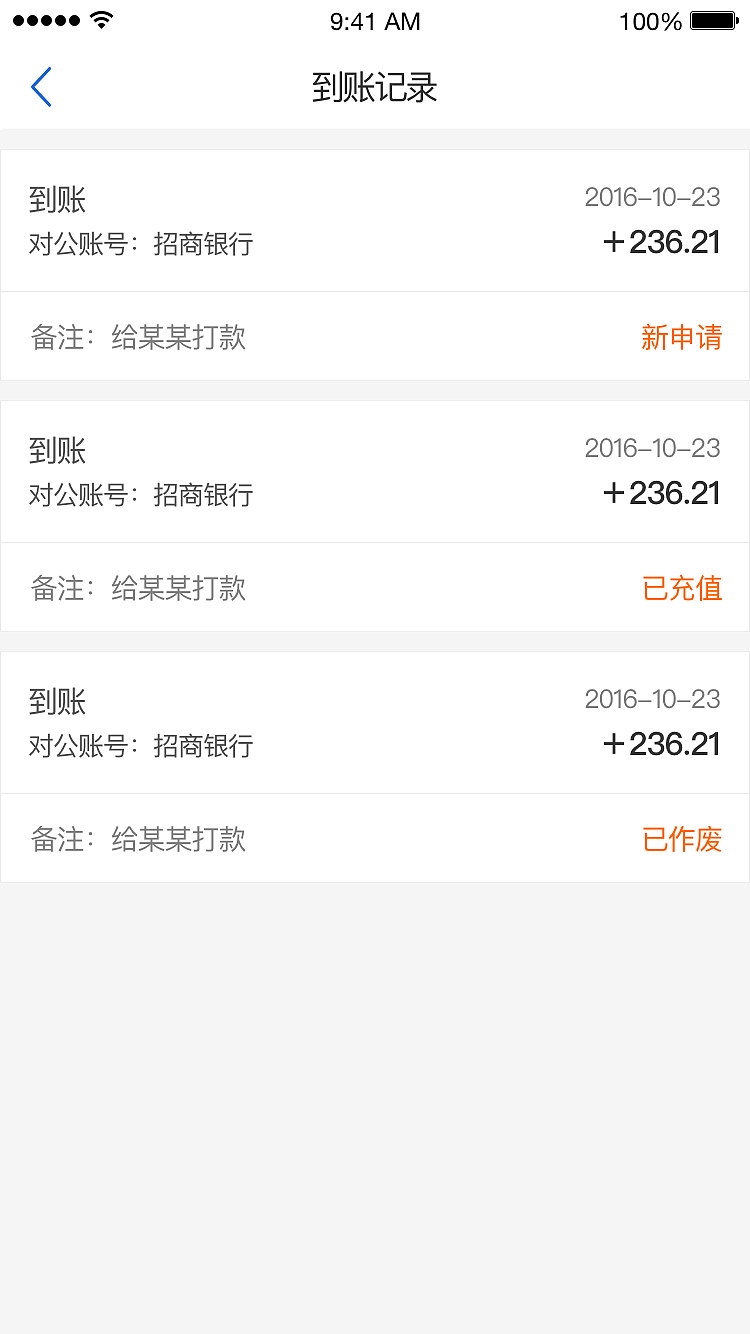Tap the 已作废 status label
Screen dimensions: 750x1334
683,840
